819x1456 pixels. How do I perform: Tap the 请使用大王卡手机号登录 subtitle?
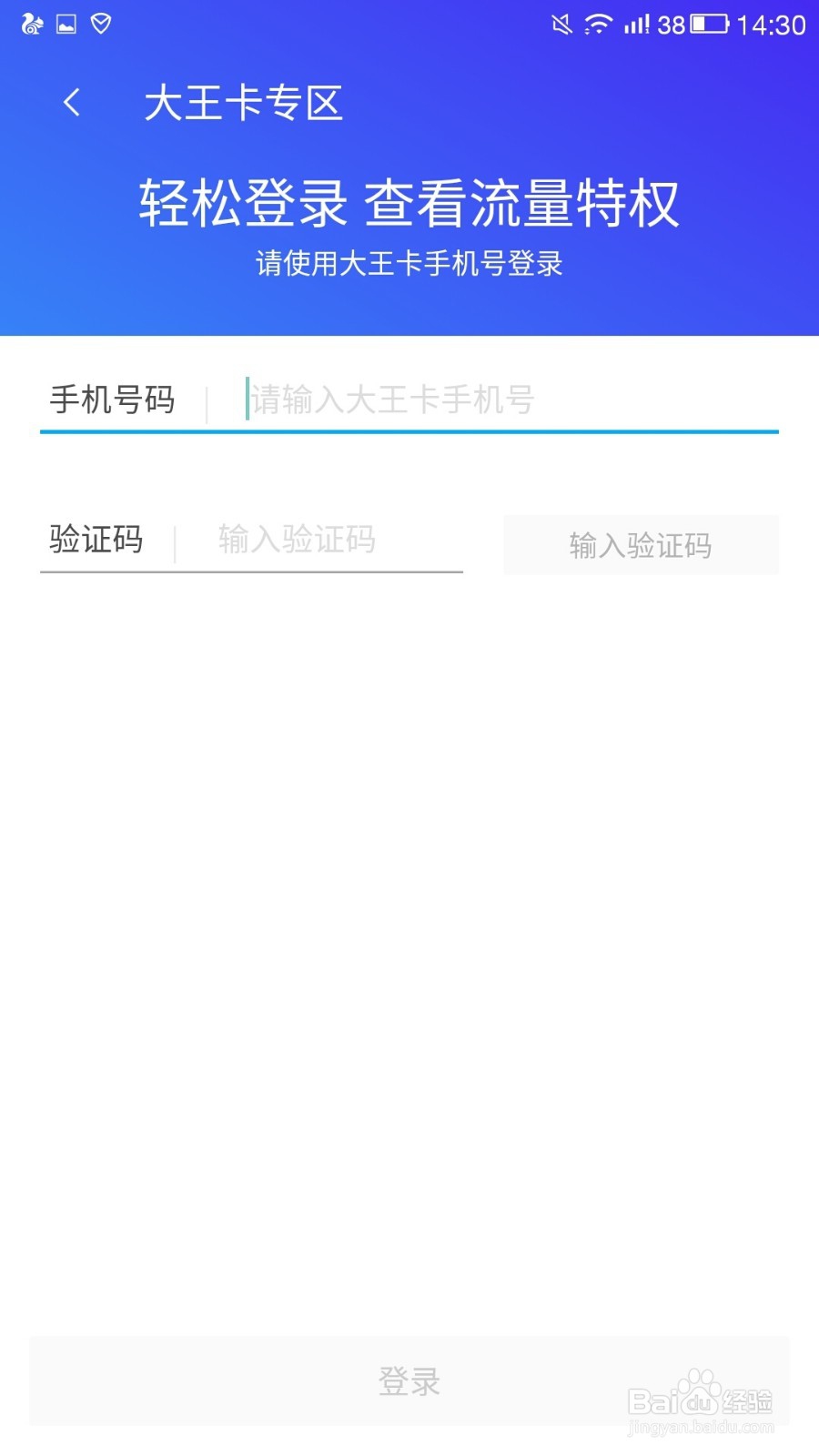(x=409, y=264)
